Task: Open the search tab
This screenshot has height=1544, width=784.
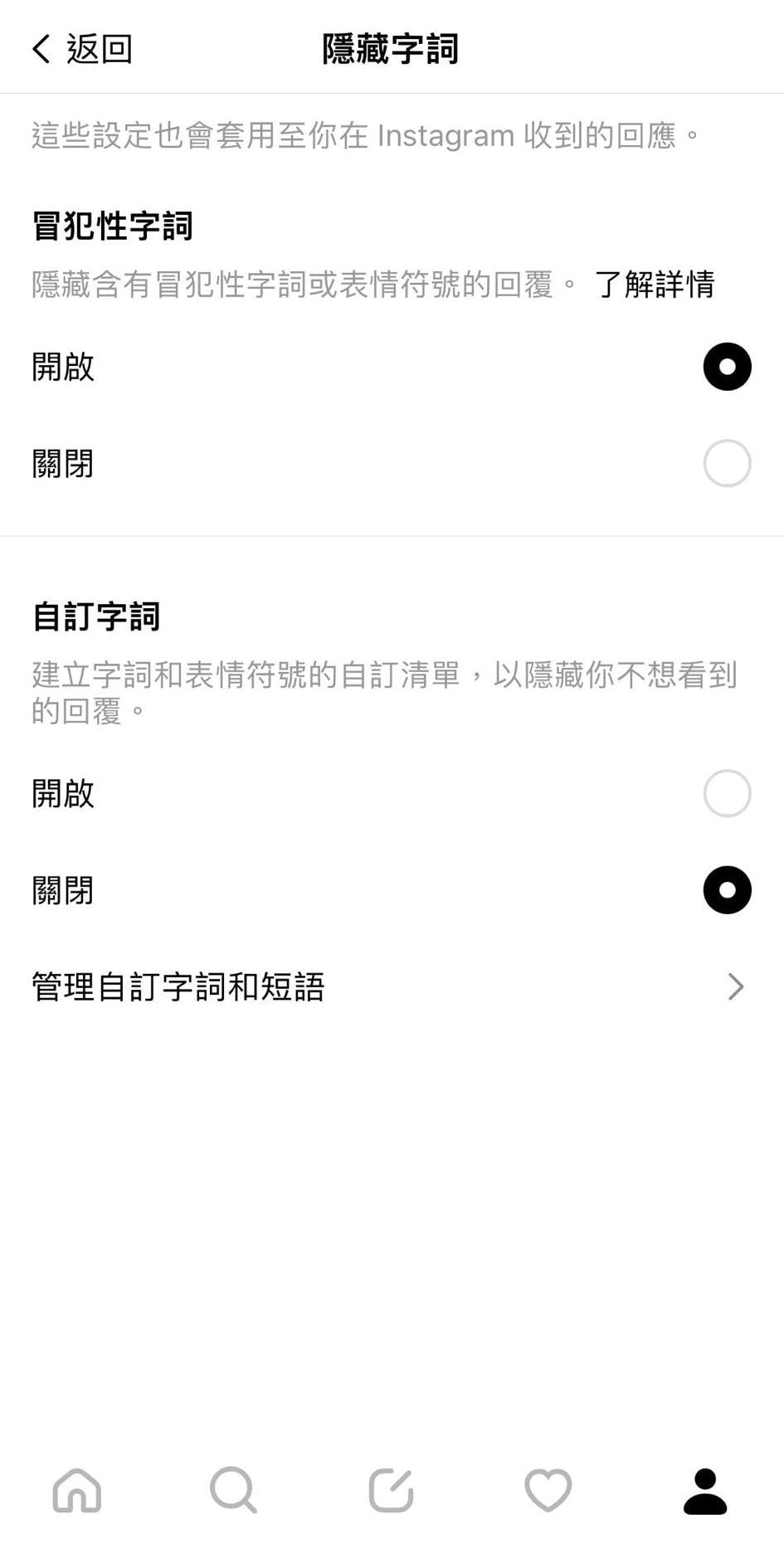Action: [233, 1490]
